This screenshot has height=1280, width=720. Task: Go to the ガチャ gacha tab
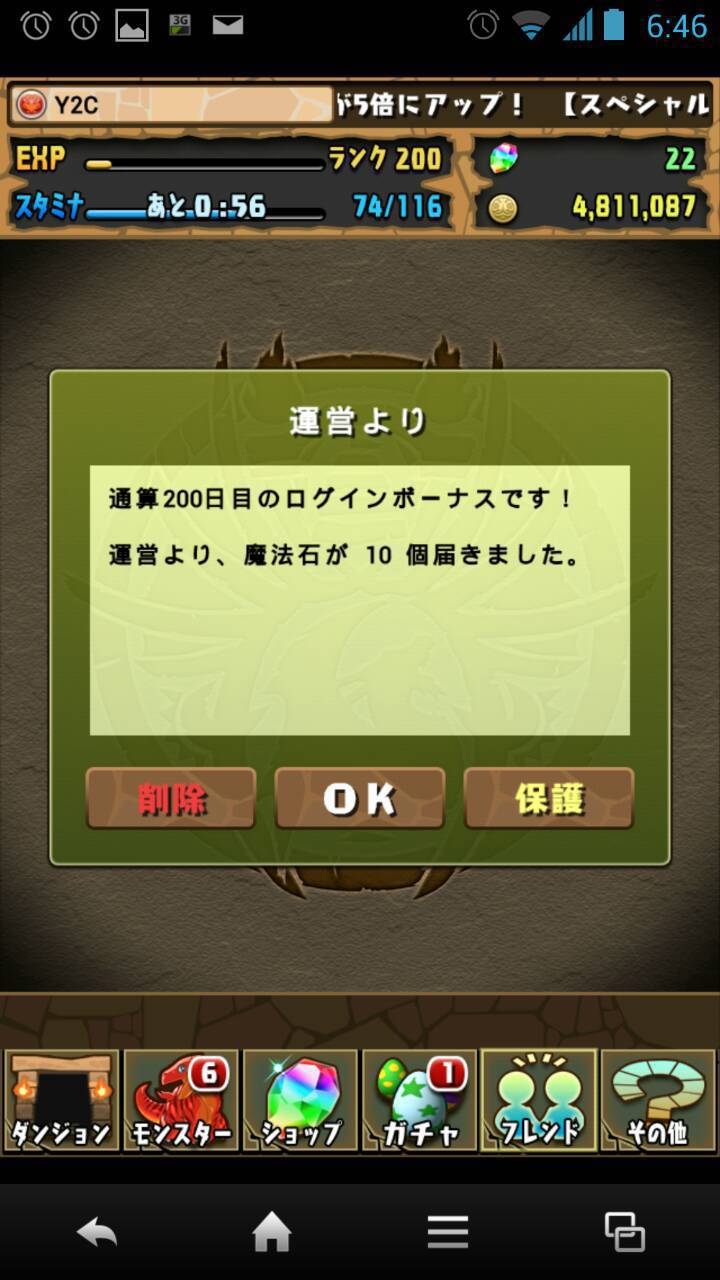click(x=419, y=1100)
